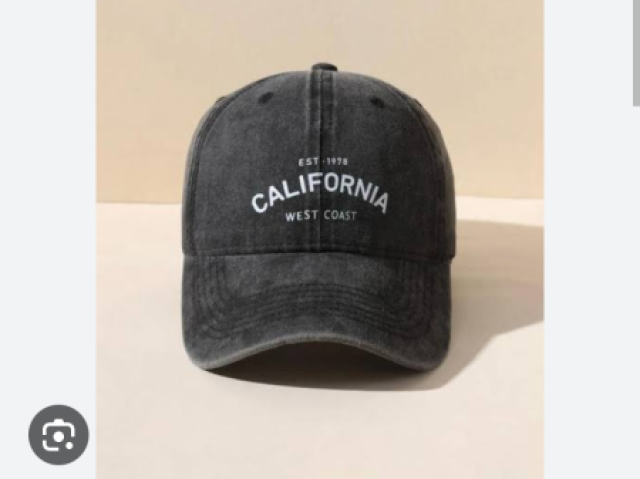Search this image with Google Lens
This screenshot has width=640, height=479.
coord(58,434)
